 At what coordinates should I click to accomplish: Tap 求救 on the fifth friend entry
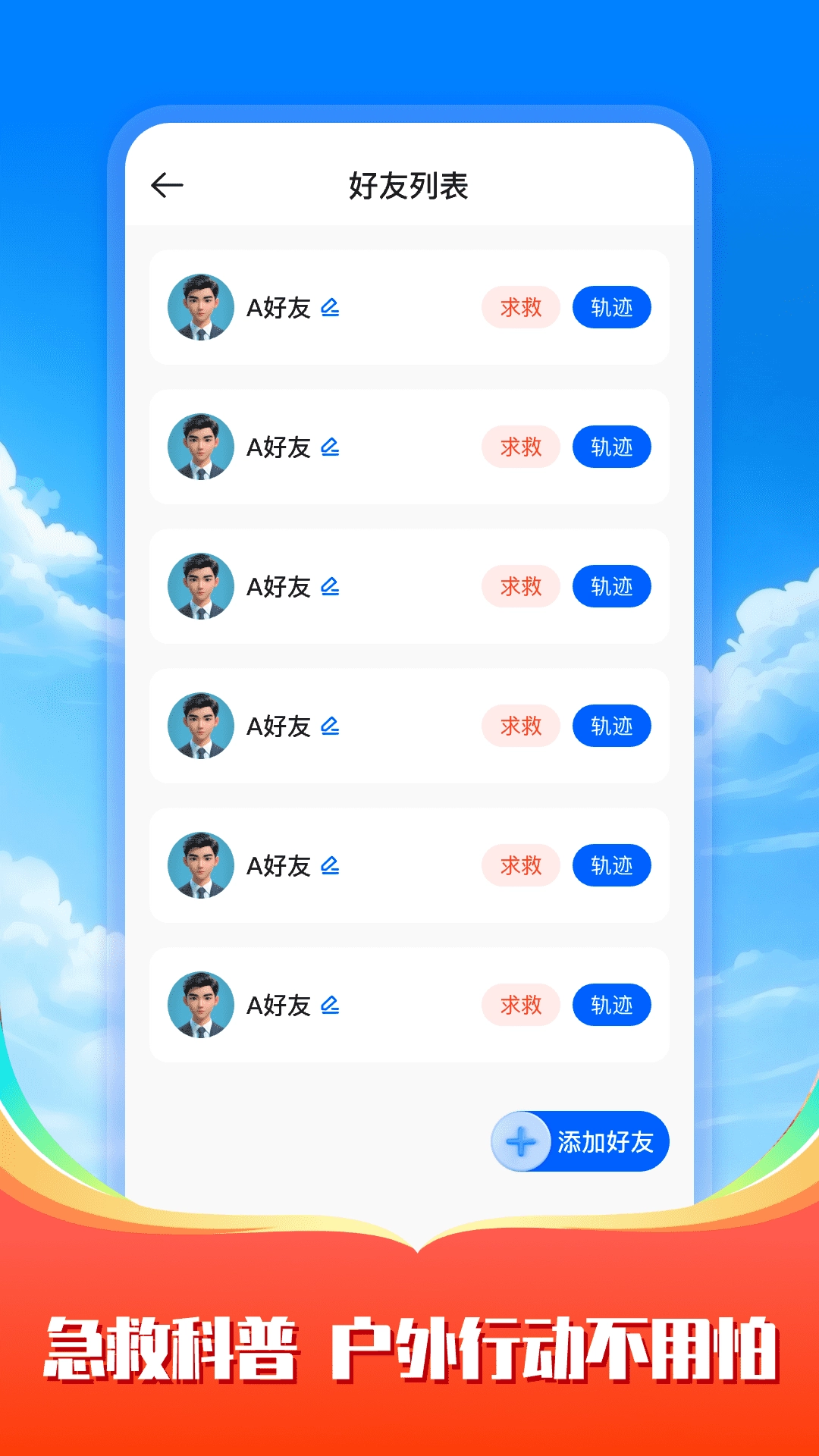point(520,865)
